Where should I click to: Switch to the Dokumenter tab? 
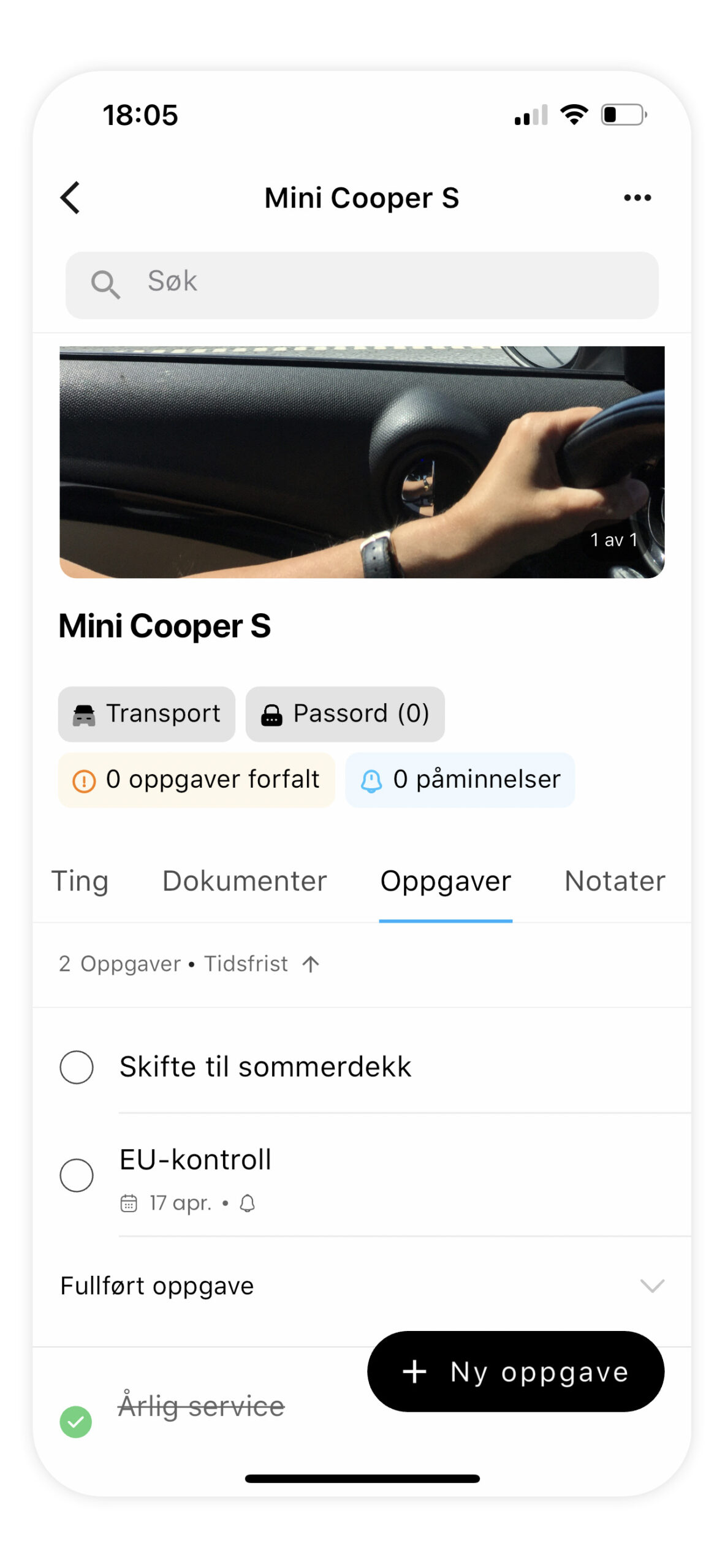[x=244, y=881]
